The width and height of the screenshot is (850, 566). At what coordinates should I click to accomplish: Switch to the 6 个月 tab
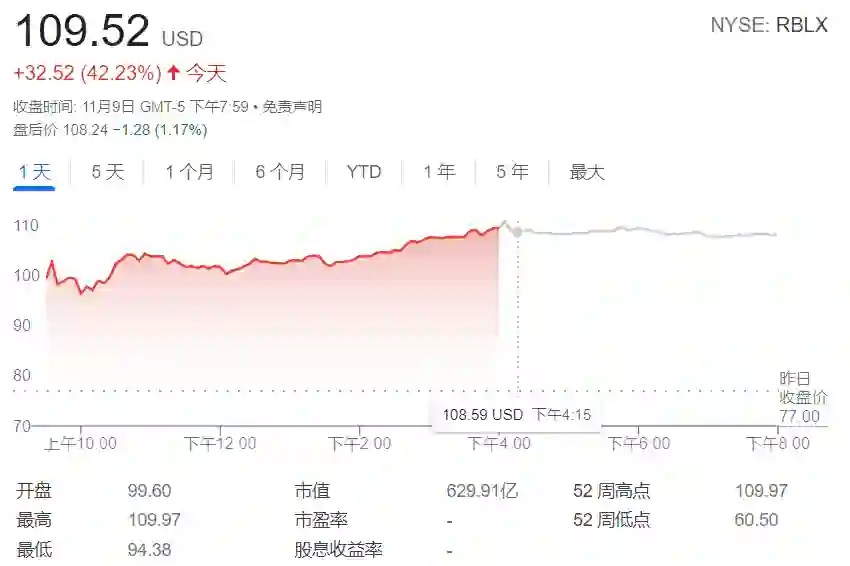tap(280, 172)
